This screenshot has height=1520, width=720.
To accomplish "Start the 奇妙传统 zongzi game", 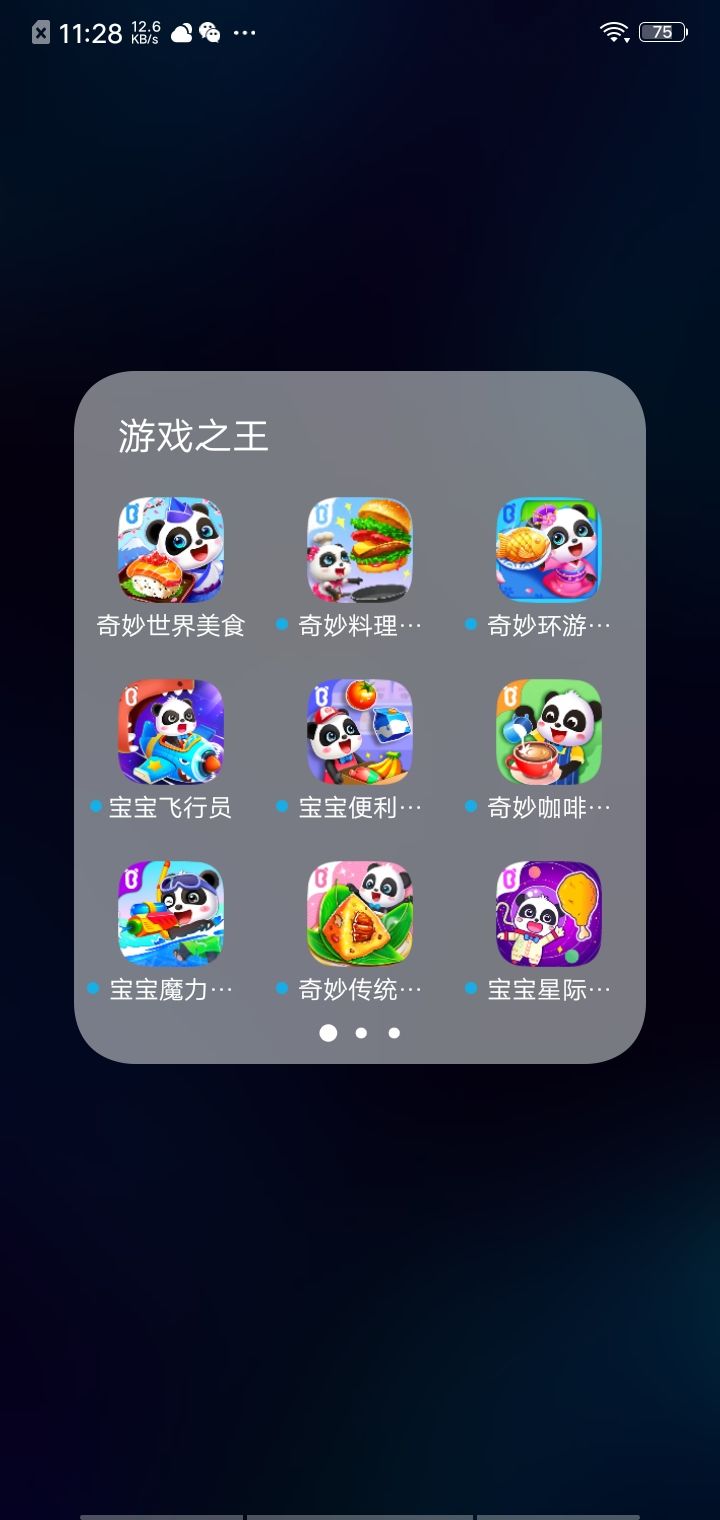I will coord(360,913).
